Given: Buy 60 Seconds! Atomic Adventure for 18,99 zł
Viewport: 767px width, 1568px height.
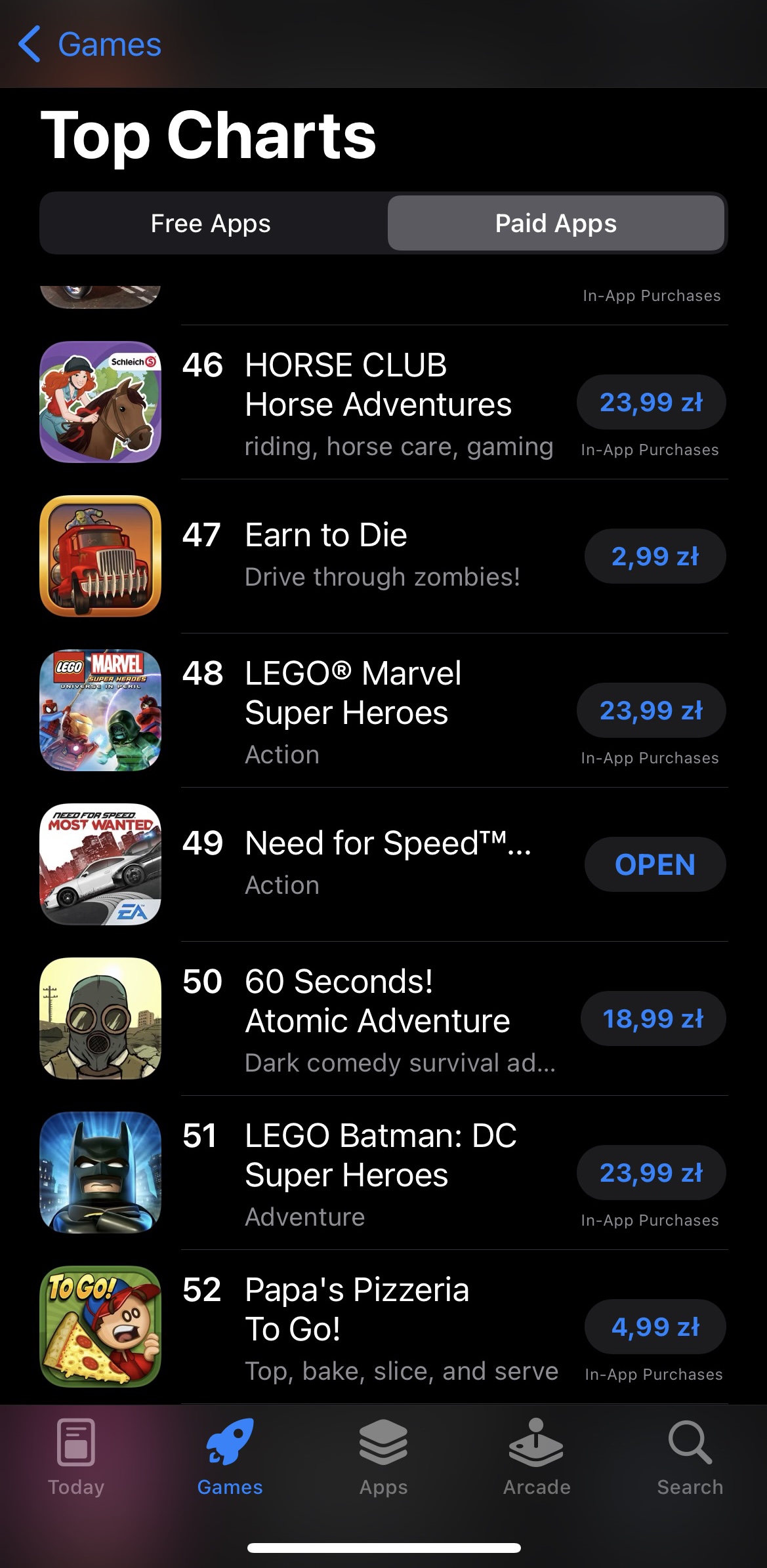Looking at the screenshot, I should [x=653, y=1018].
